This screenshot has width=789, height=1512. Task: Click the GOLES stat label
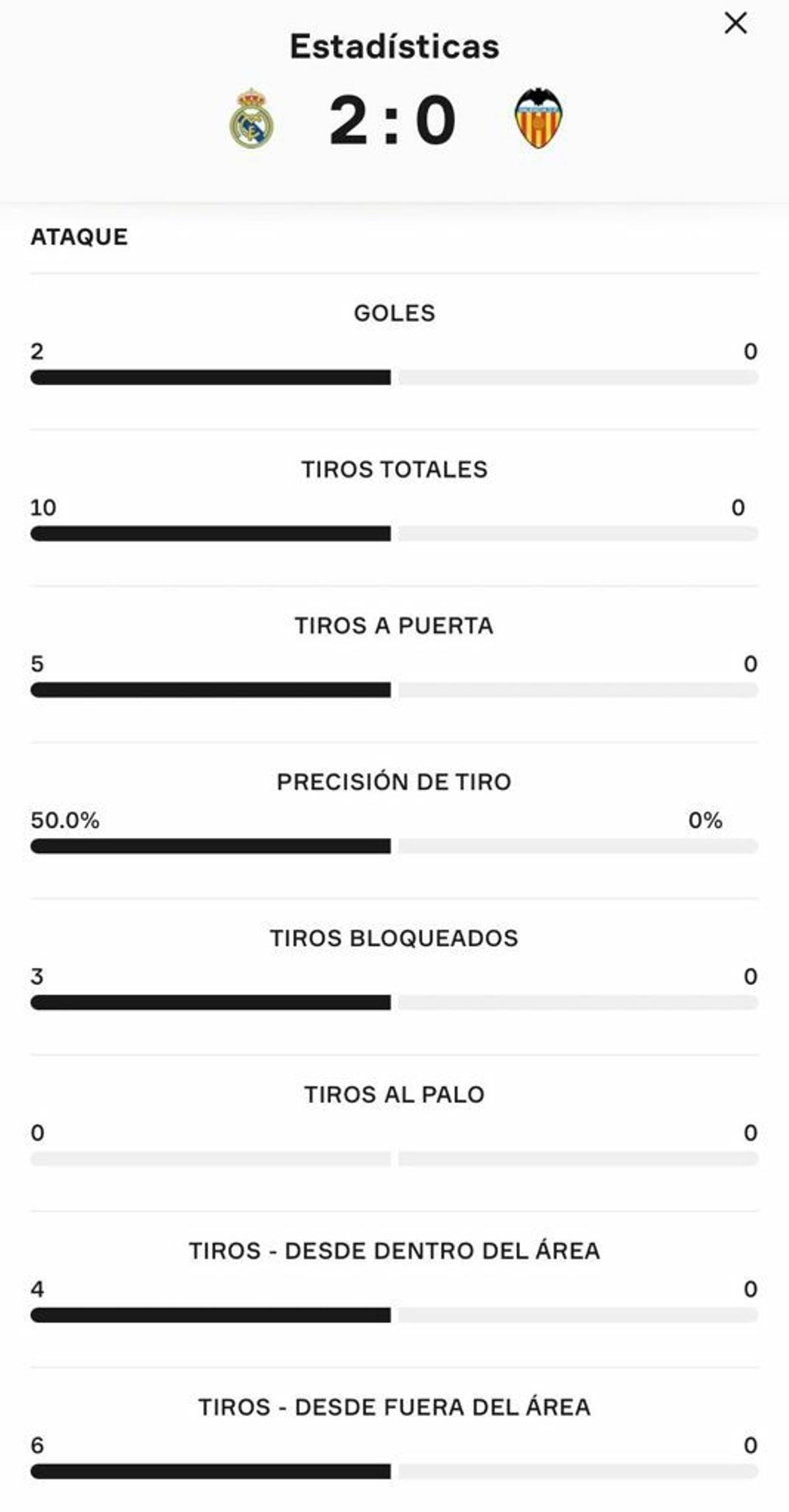393,313
